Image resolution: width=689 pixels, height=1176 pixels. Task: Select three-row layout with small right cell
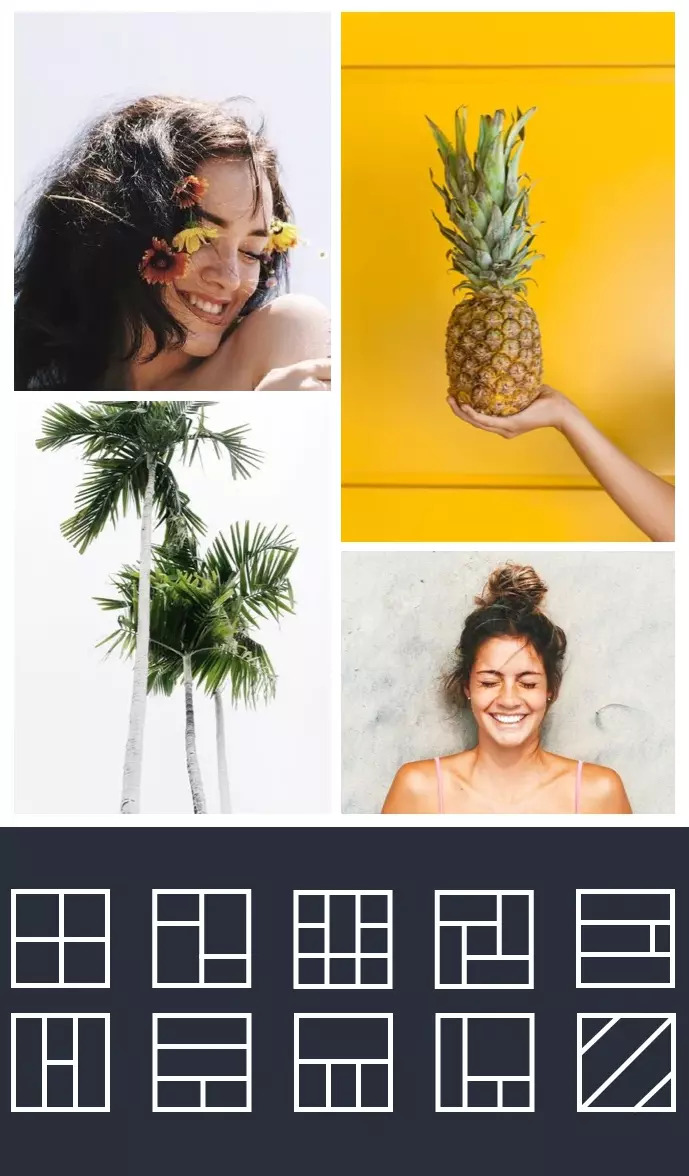pos(625,938)
